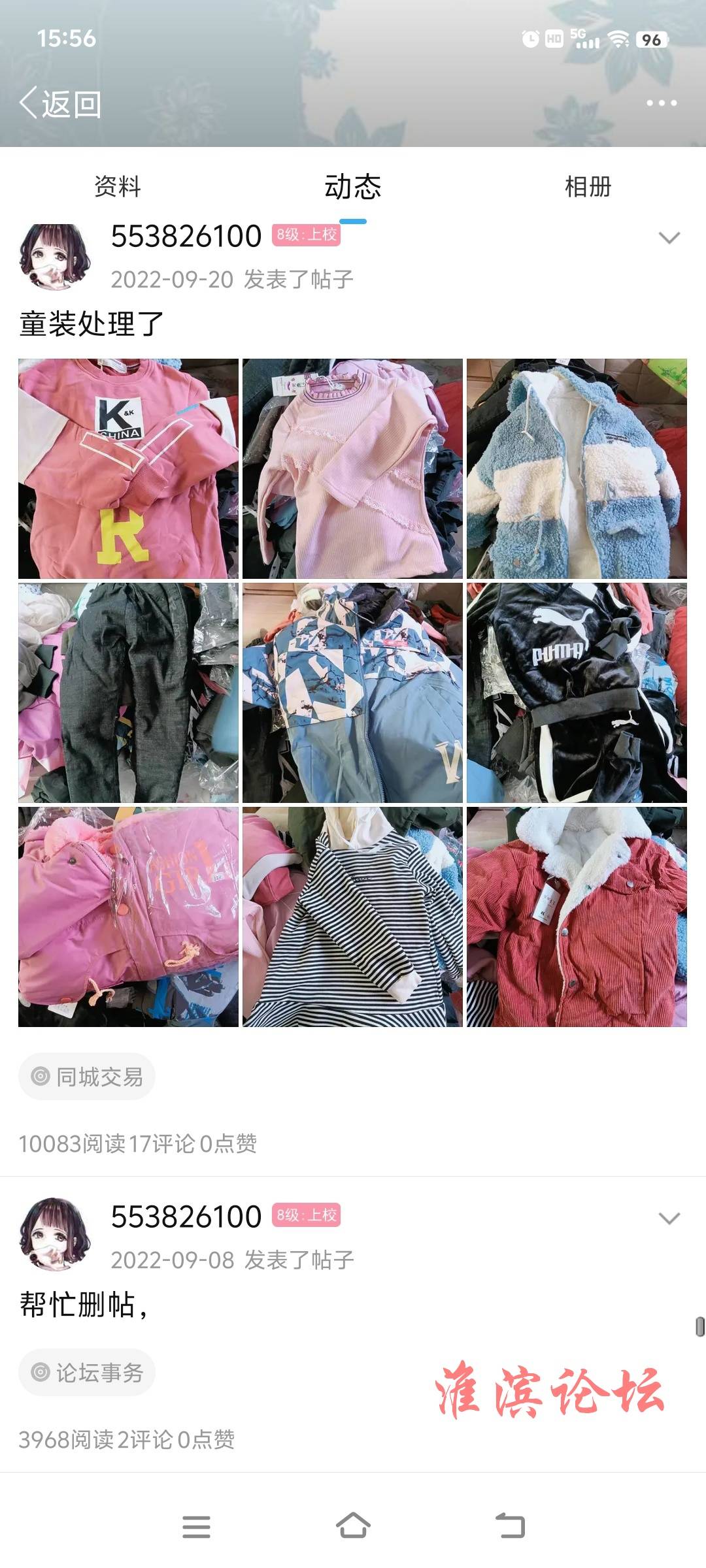
Task: Open the 童装处理了 post
Action: (x=92, y=325)
